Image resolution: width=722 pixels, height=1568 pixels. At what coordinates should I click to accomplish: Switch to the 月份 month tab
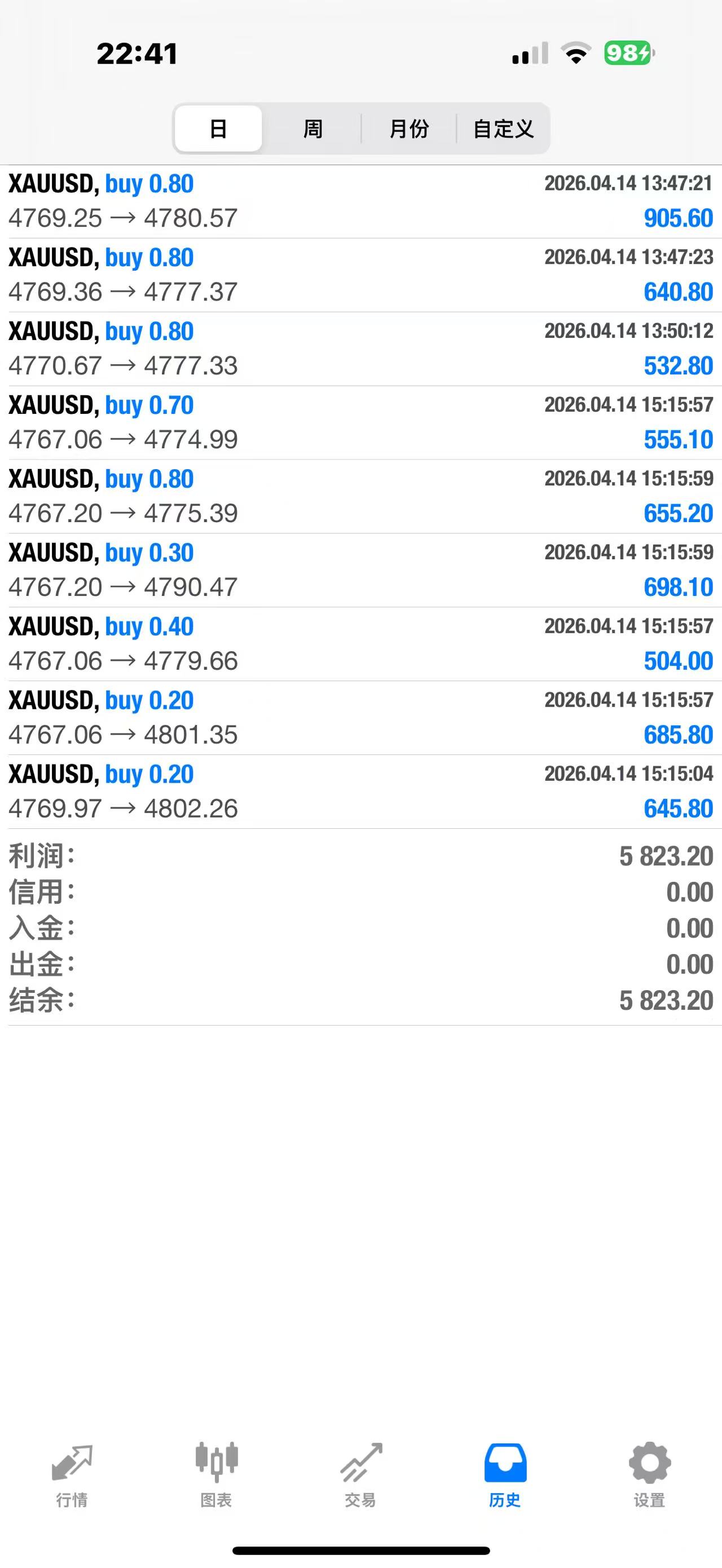409,129
